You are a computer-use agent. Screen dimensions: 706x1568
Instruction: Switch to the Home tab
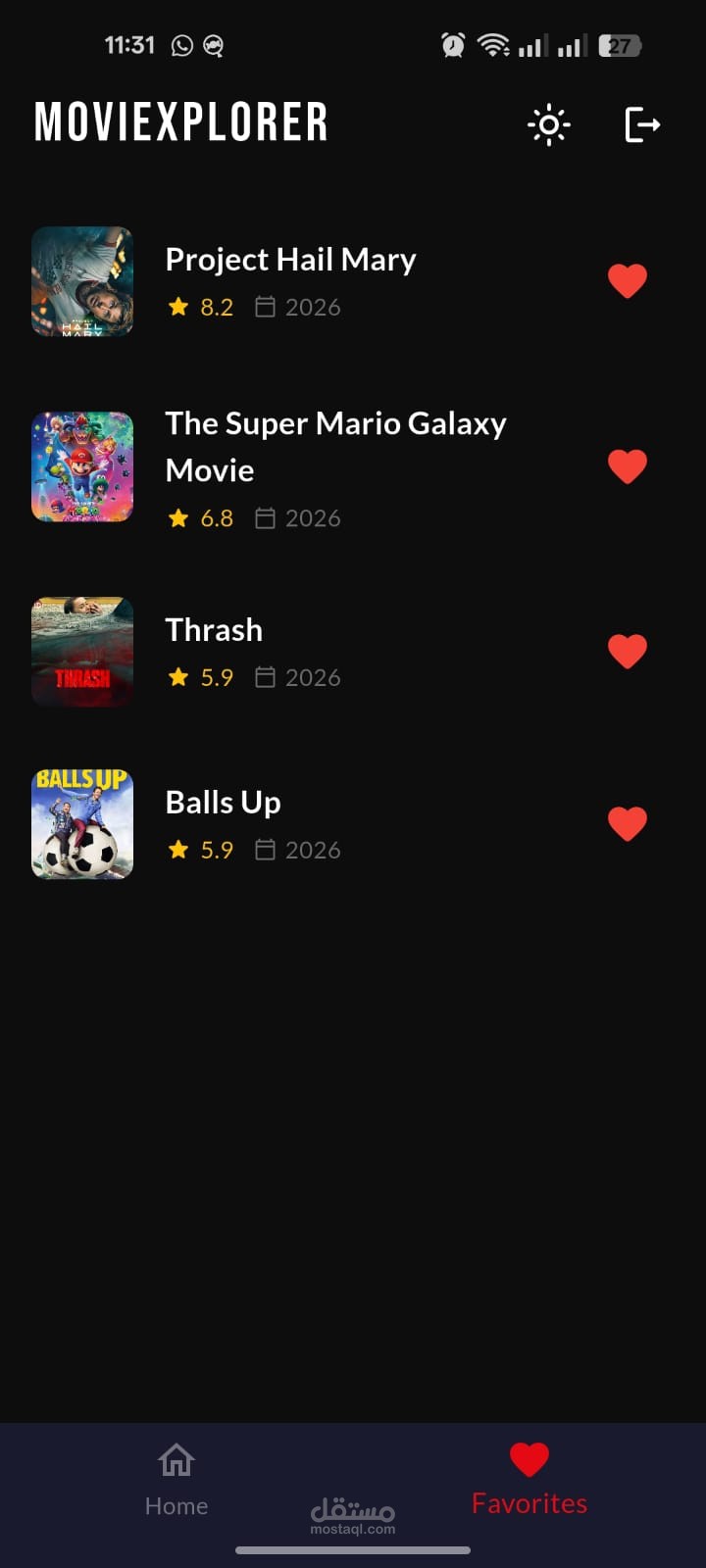(x=176, y=1479)
